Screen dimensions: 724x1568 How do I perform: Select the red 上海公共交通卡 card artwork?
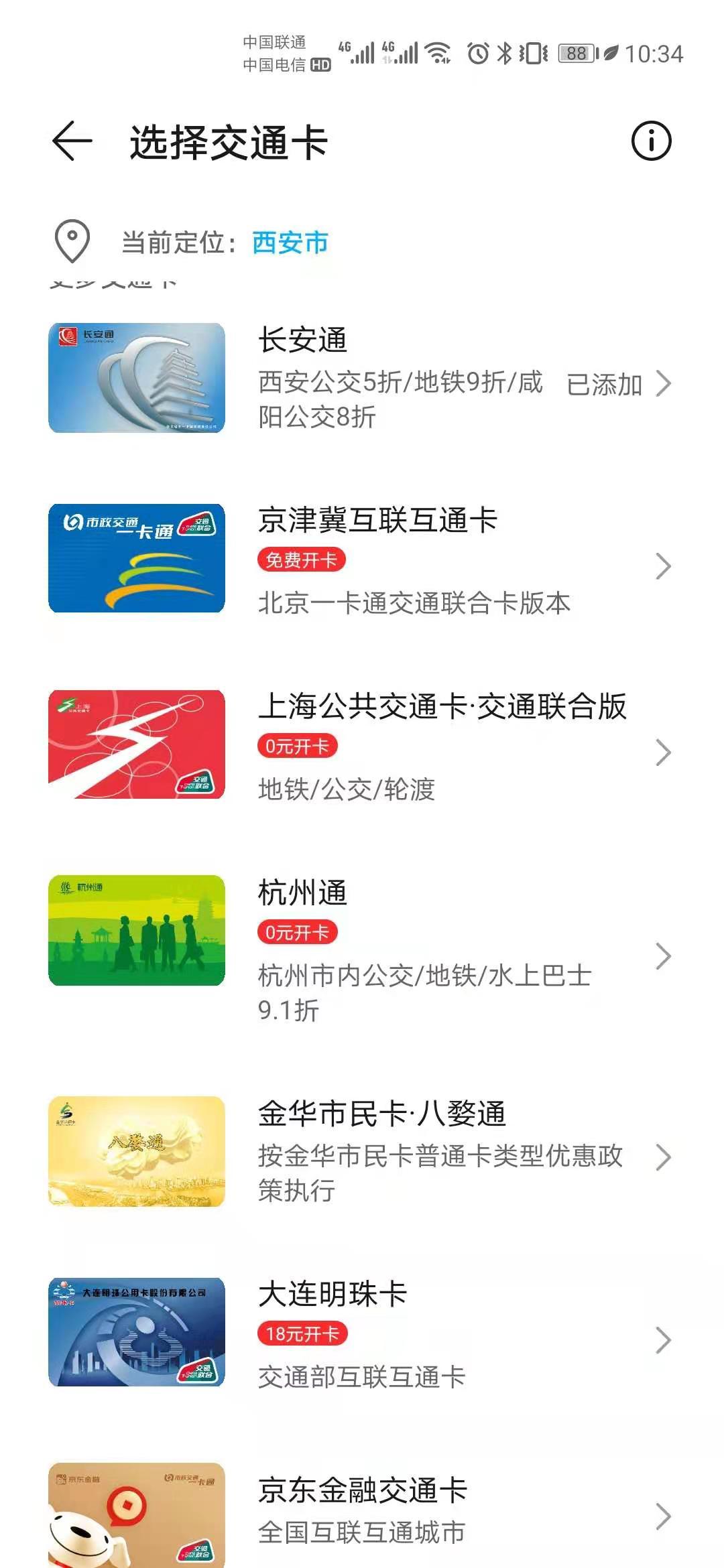click(x=136, y=746)
